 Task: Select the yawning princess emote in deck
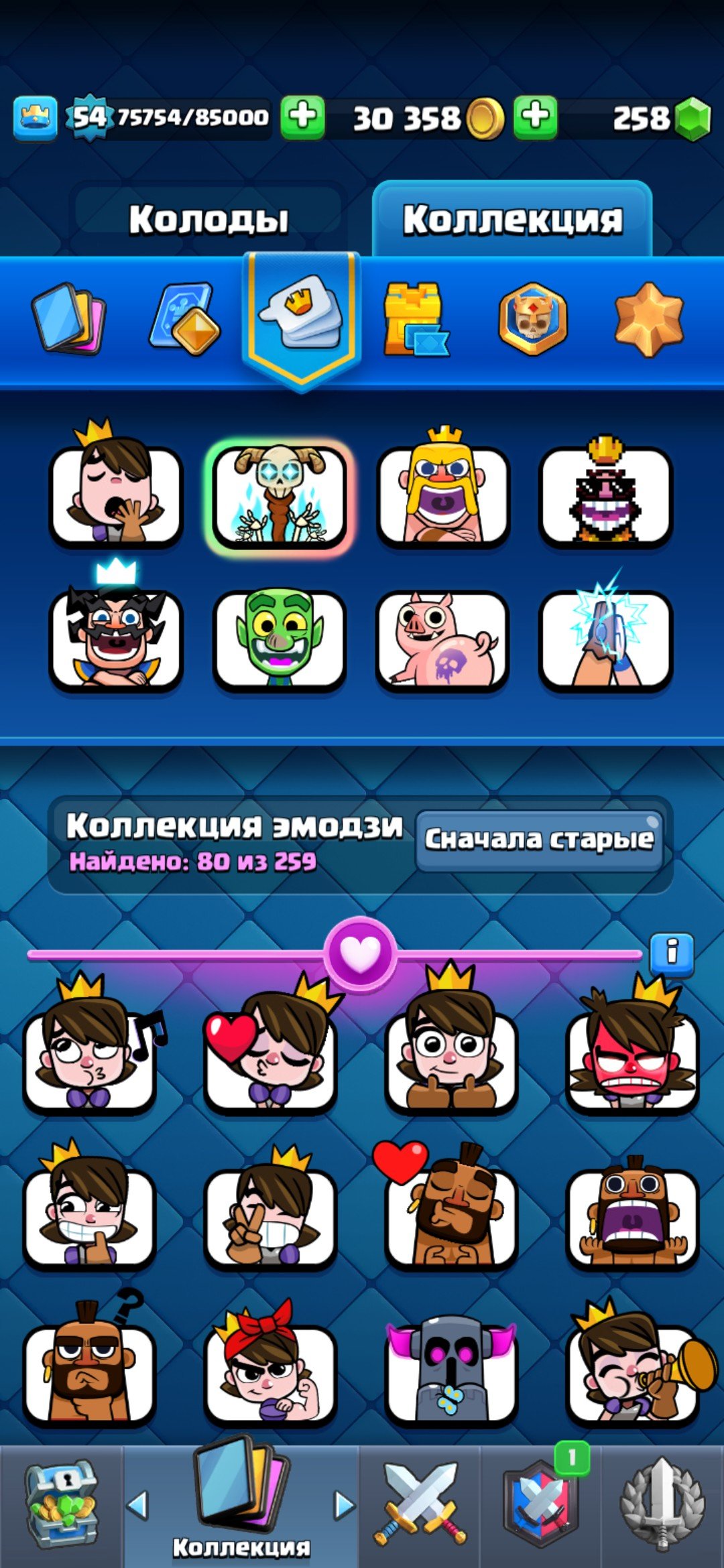(116, 495)
